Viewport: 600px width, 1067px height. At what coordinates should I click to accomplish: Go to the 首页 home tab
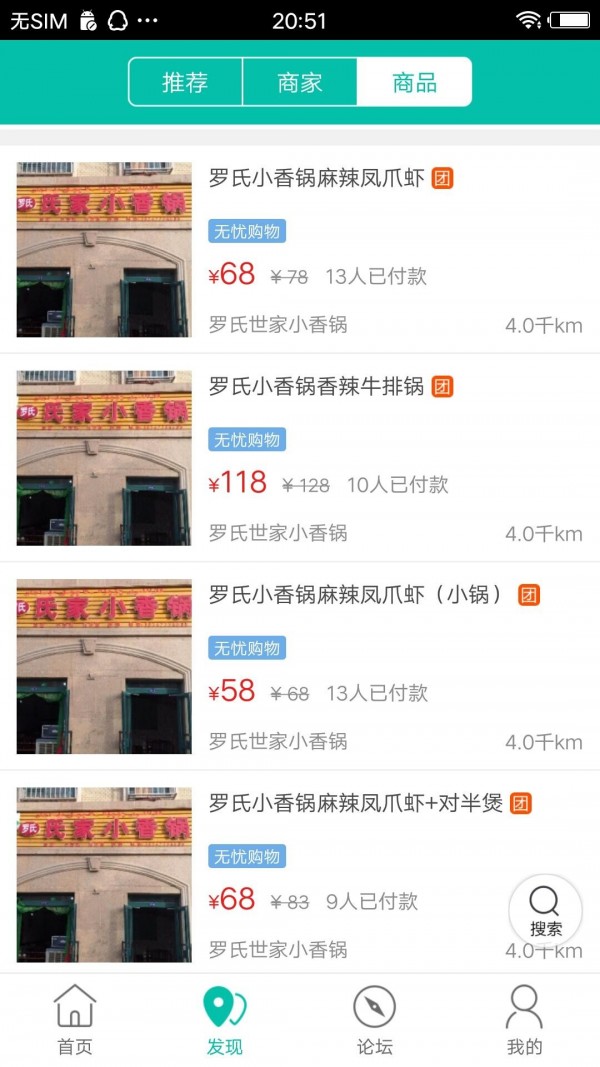[x=75, y=1020]
